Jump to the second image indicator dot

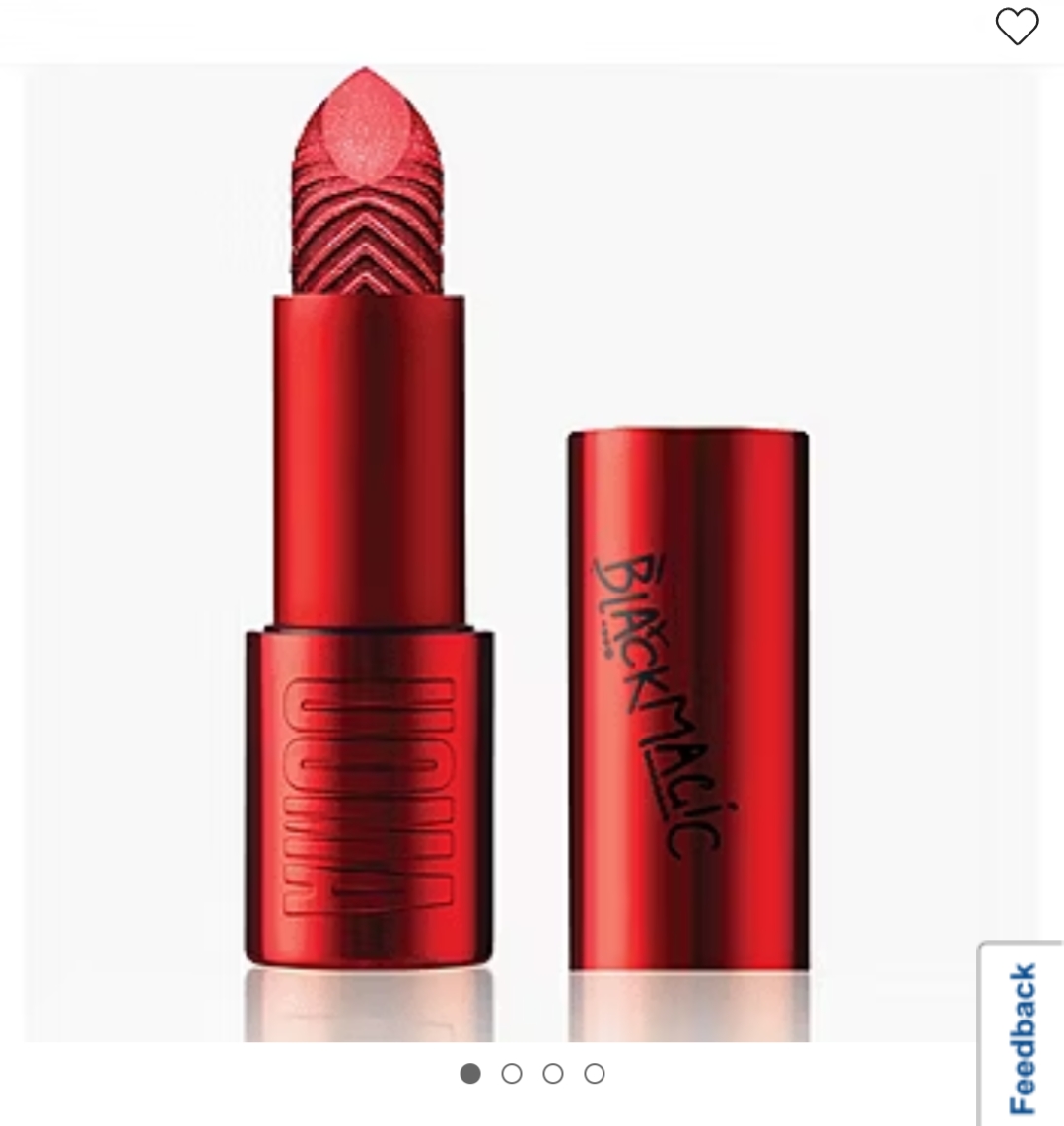pos(512,1073)
